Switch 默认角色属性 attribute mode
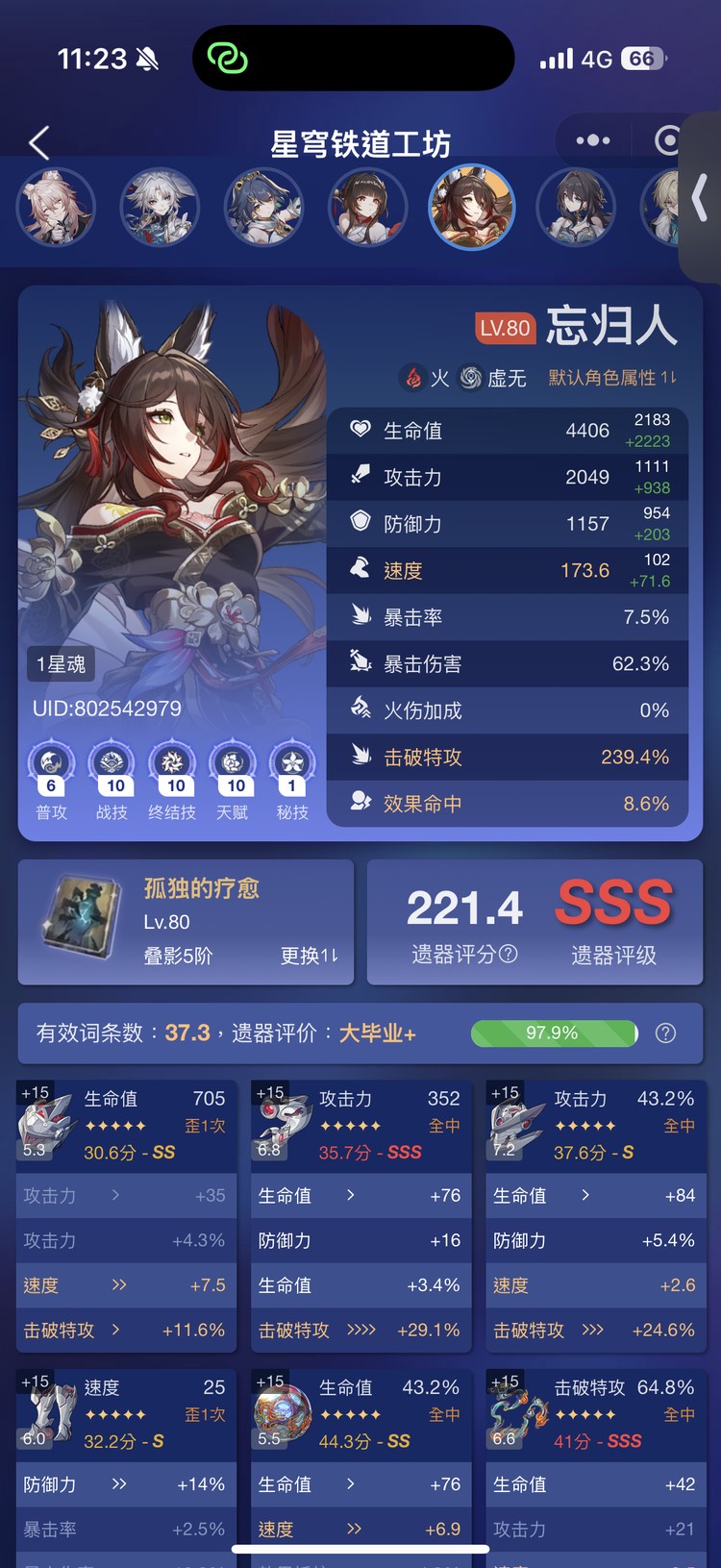 [612, 378]
